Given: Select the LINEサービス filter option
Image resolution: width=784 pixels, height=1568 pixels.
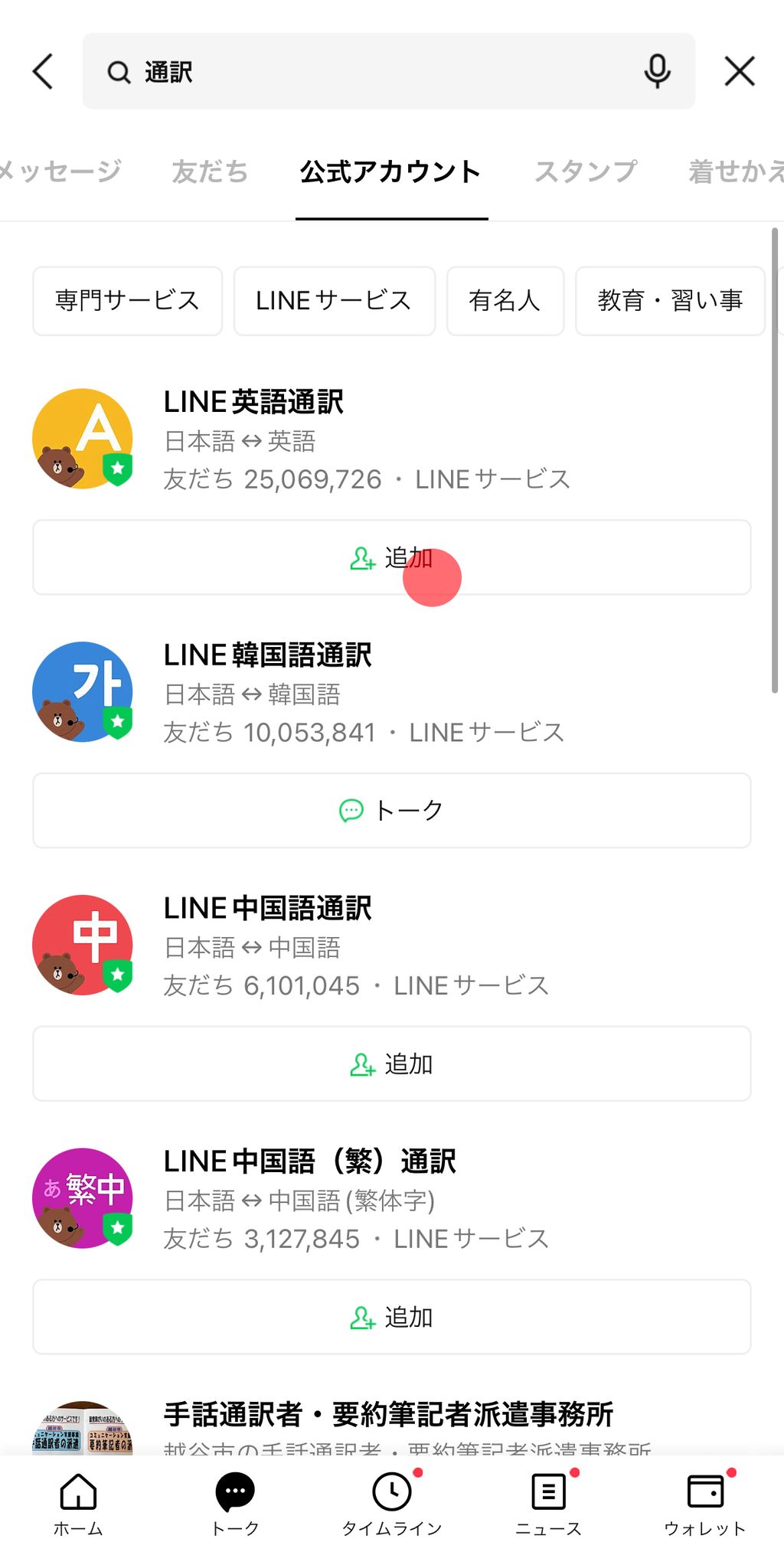Looking at the screenshot, I should coord(335,301).
